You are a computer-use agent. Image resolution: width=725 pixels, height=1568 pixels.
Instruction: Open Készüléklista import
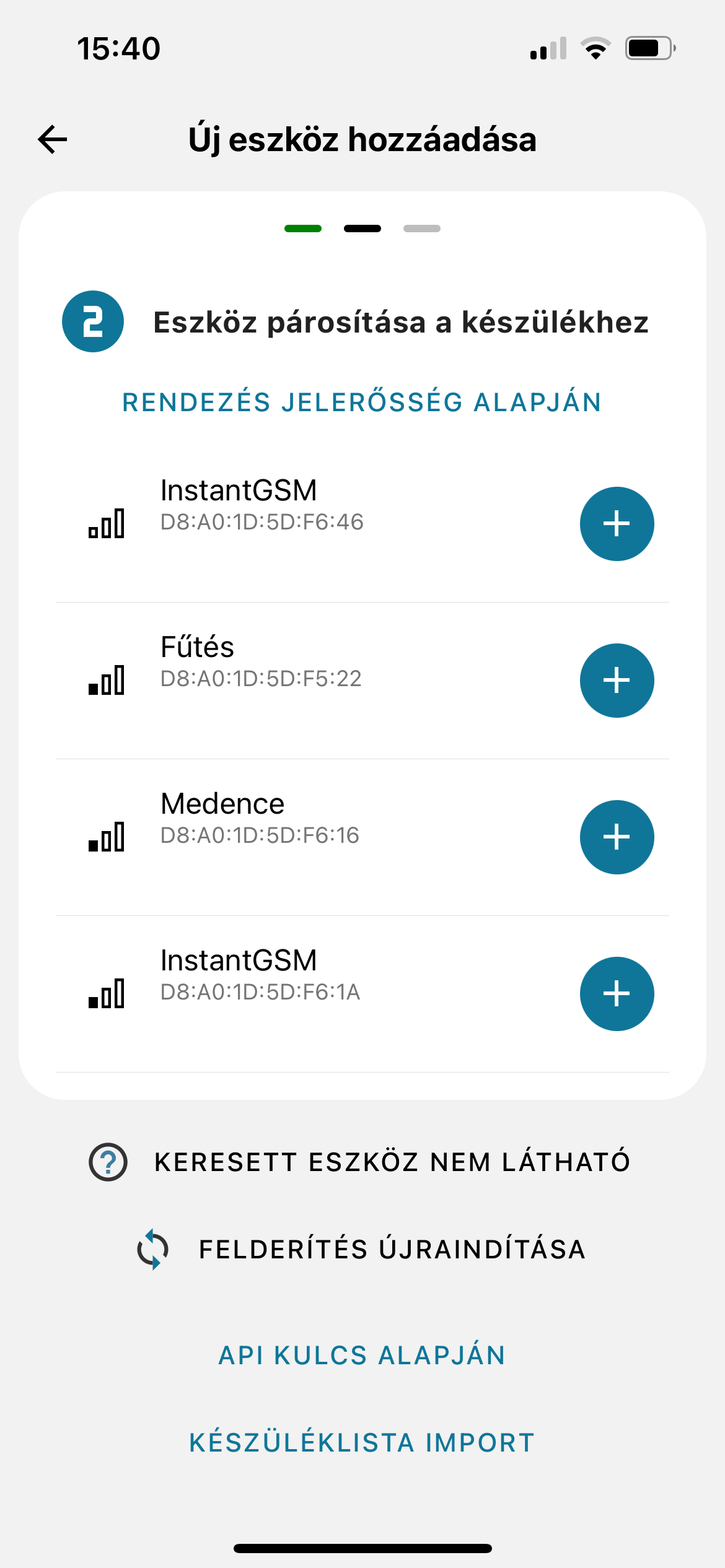[x=362, y=1443]
